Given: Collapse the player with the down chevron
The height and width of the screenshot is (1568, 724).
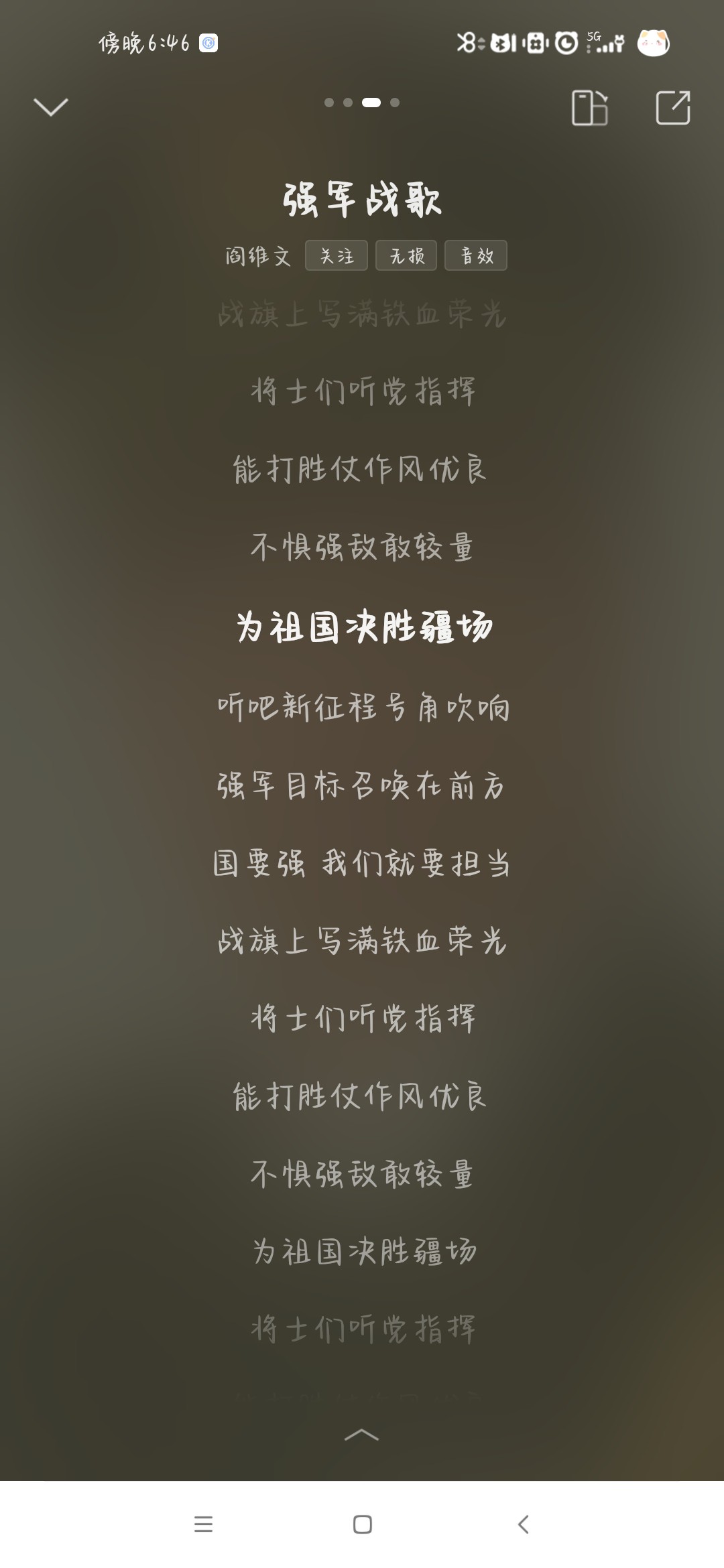Looking at the screenshot, I should 51,107.
